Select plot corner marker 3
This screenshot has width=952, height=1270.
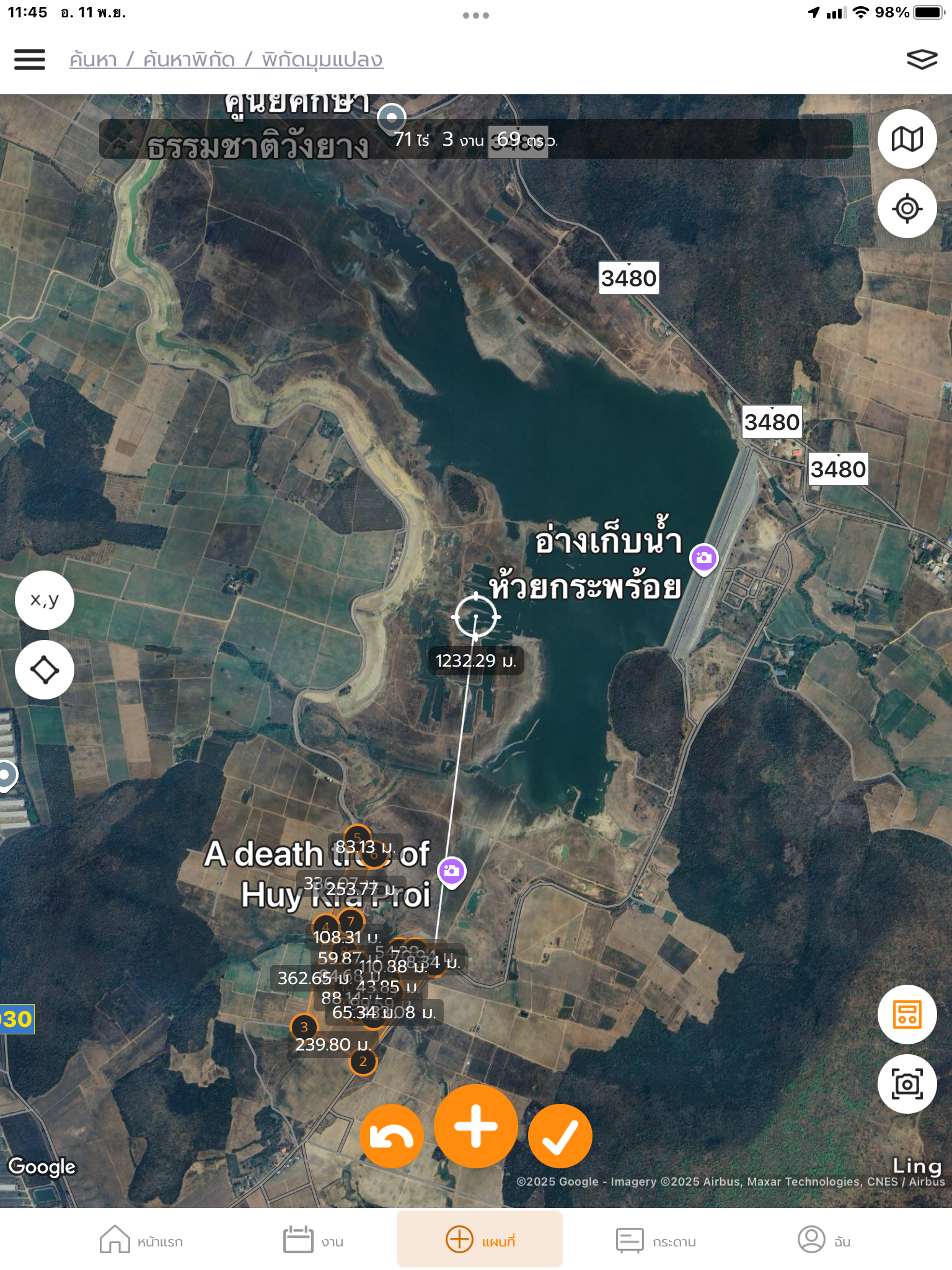[304, 1027]
